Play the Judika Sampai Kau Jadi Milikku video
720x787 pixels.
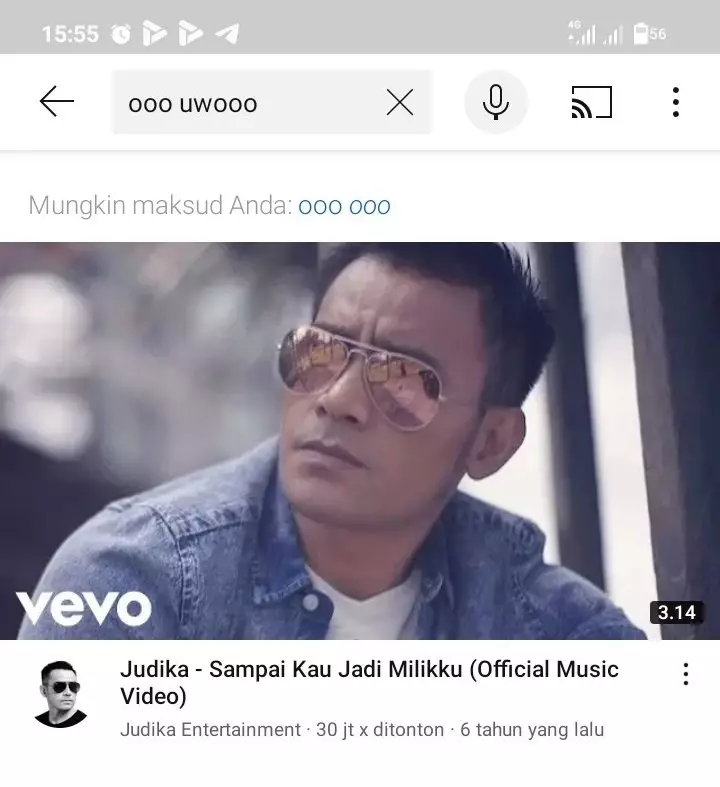tap(360, 440)
